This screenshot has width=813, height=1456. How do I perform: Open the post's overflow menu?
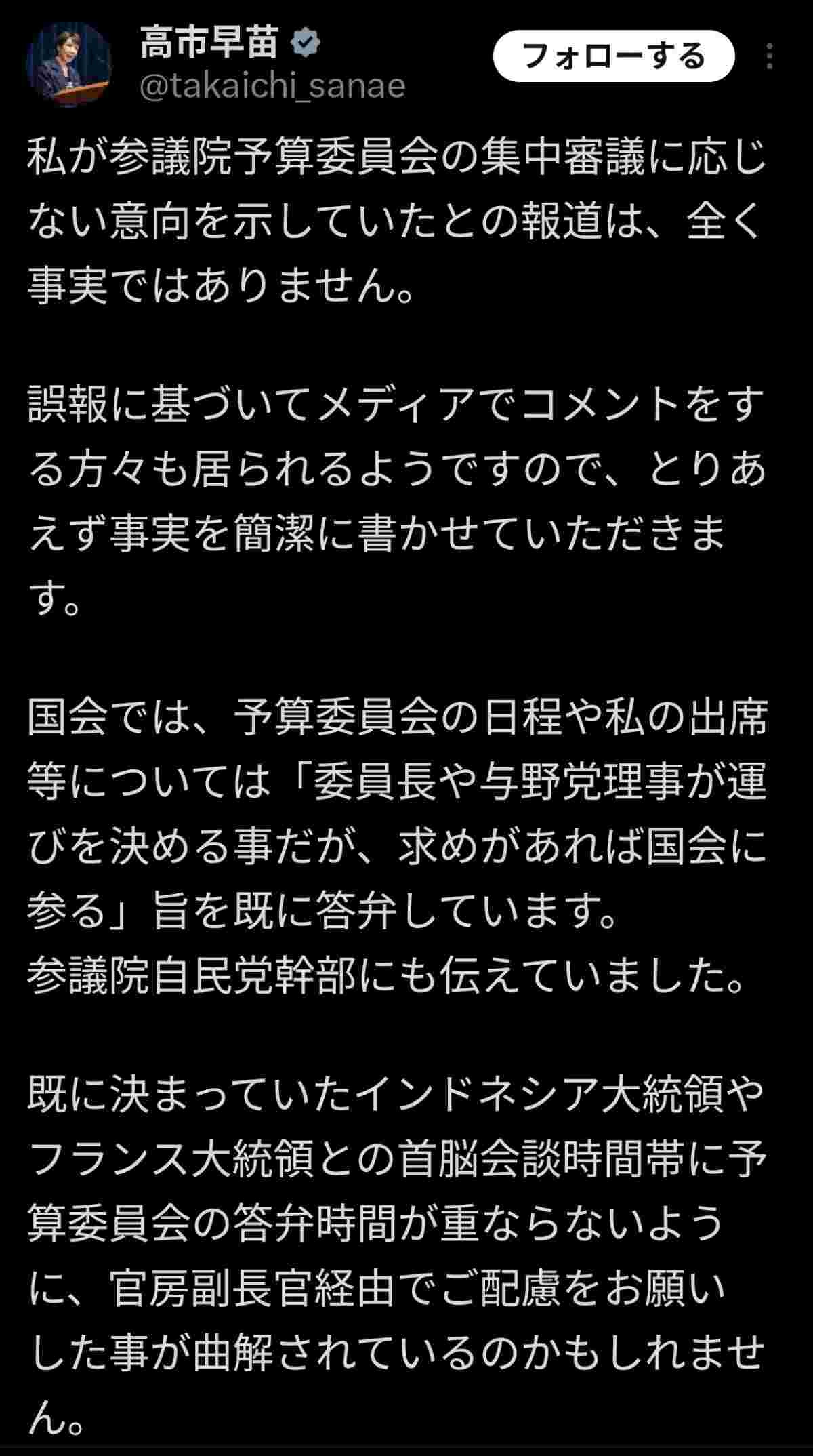(769, 57)
